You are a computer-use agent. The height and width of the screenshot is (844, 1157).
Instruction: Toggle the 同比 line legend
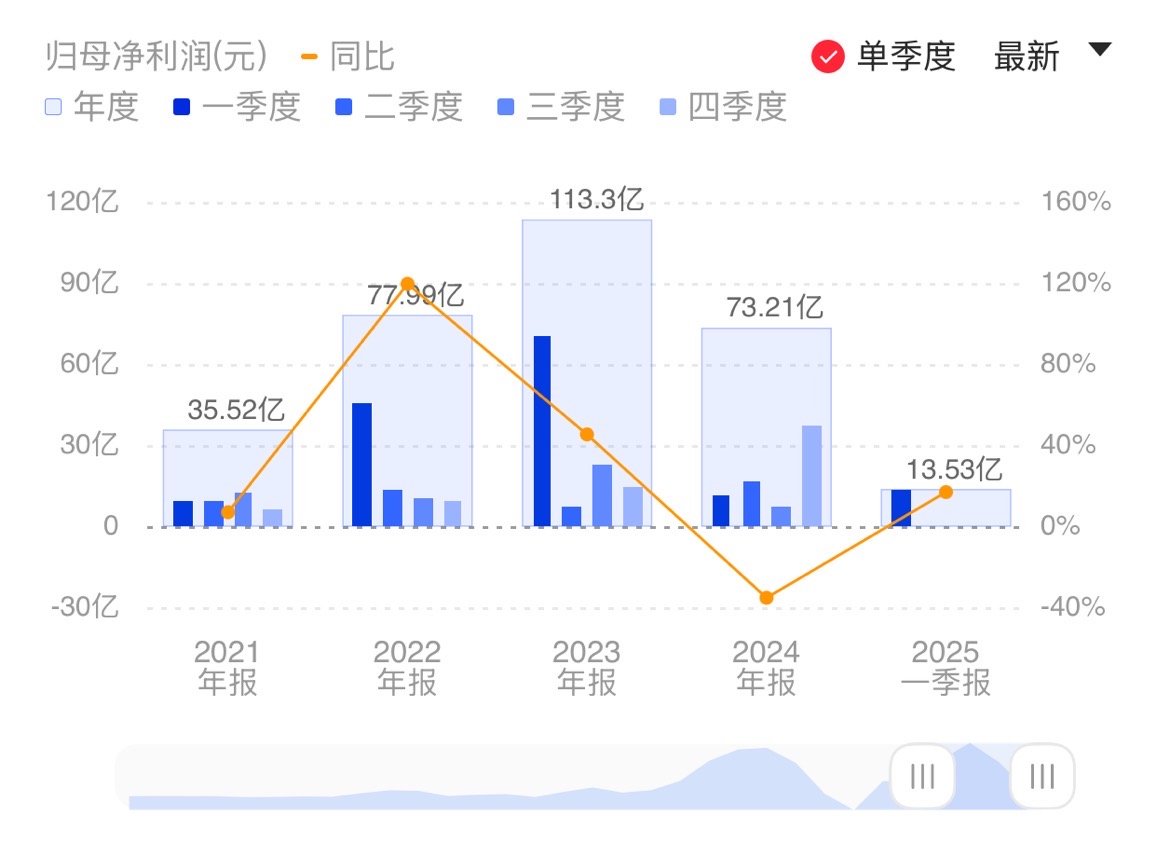(x=348, y=57)
